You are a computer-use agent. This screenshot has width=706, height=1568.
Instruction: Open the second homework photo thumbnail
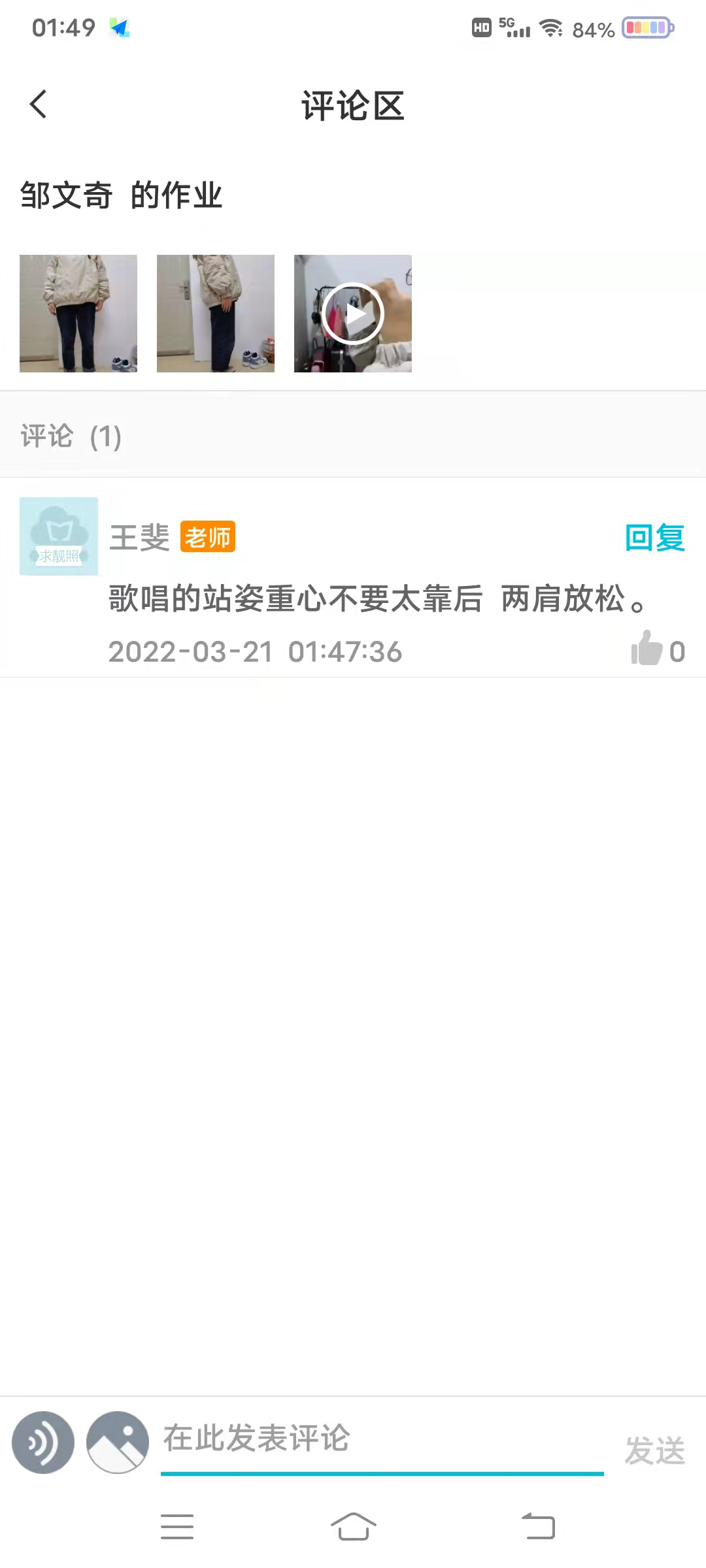pos(216,314)
